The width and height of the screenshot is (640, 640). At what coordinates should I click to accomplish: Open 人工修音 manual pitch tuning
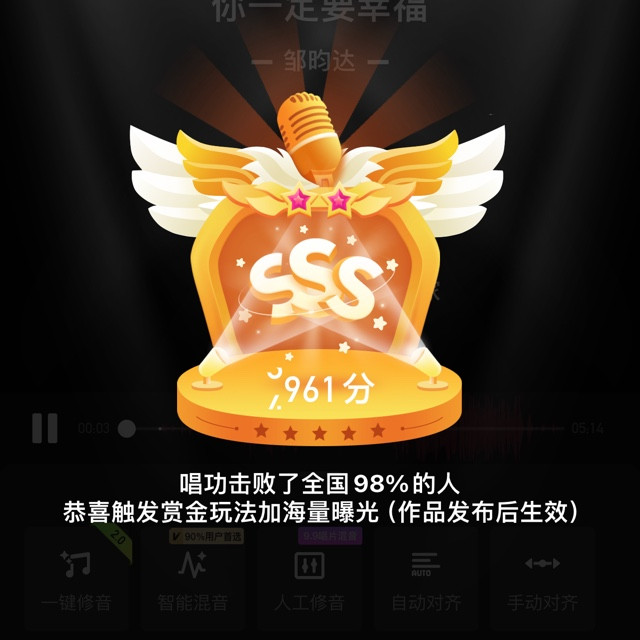click(x=309, y=580)
